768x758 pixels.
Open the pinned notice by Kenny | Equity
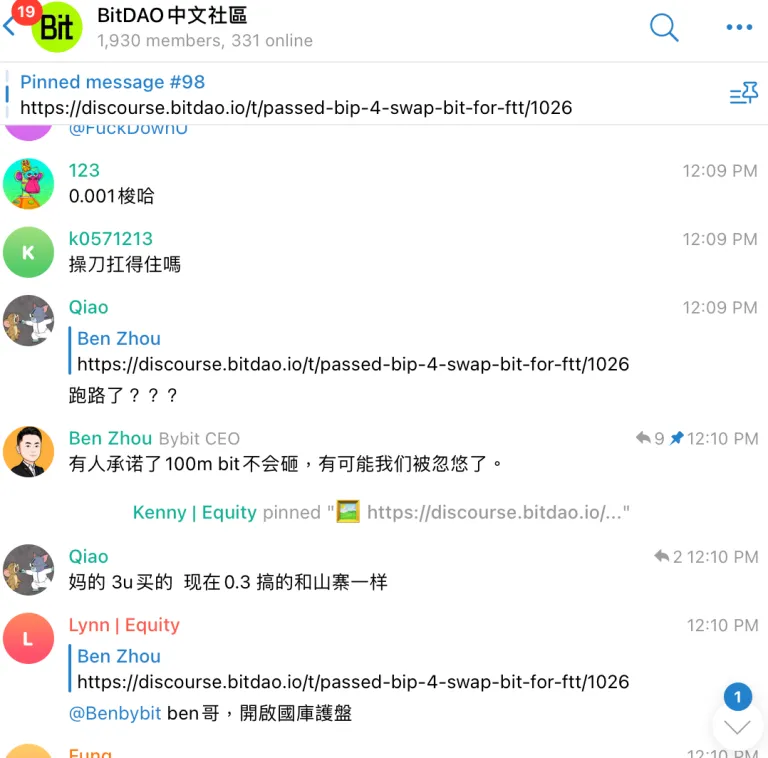380,513
